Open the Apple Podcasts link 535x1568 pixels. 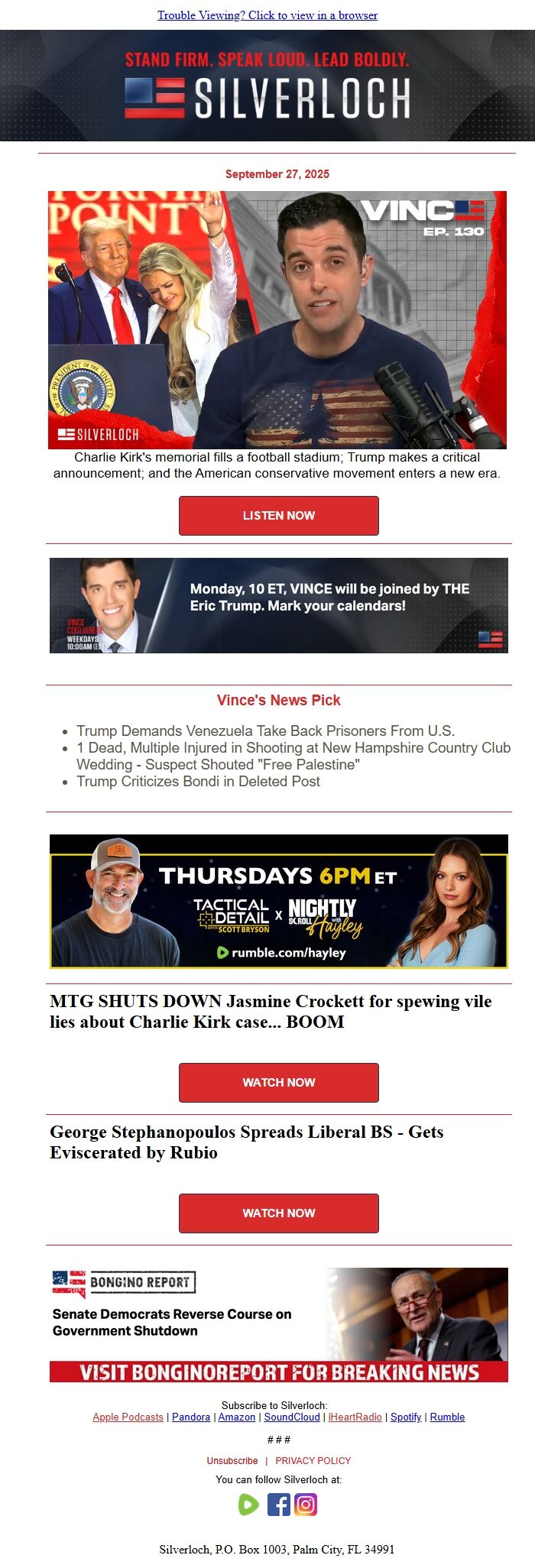pos(128,1417)
